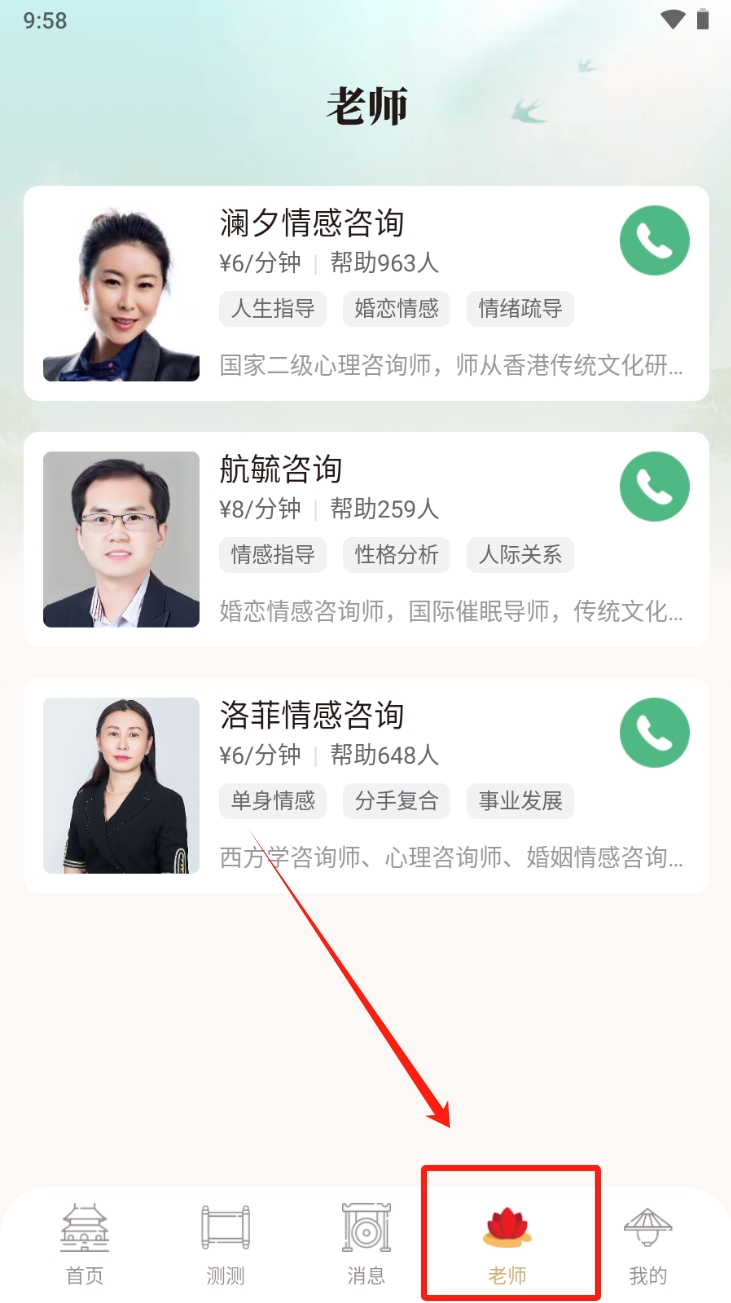Screen dimensions: 731x1303
Task: Open the 我的 tab
Action: point(648,1243)
